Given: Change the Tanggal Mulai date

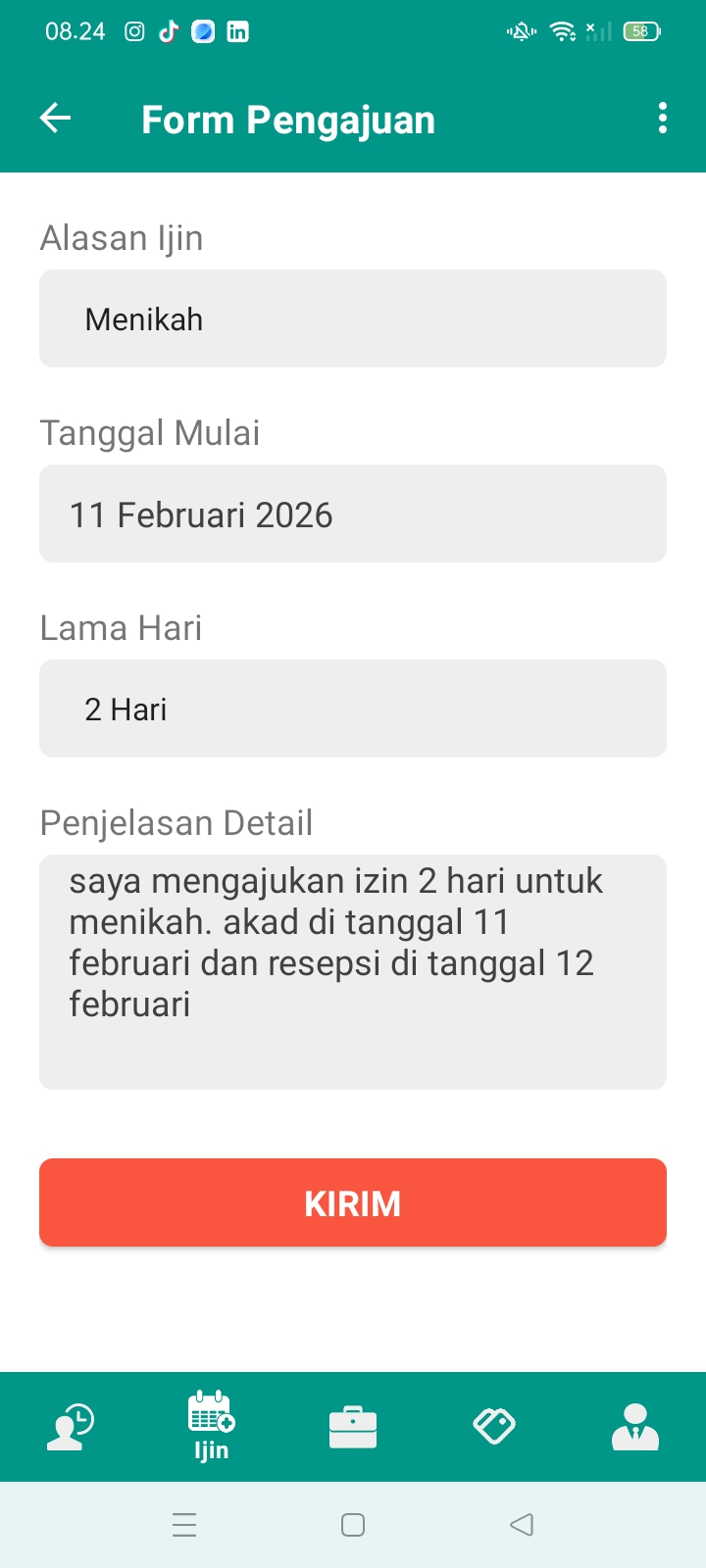Looking at the screenshot, I should [x=353, y=514].
